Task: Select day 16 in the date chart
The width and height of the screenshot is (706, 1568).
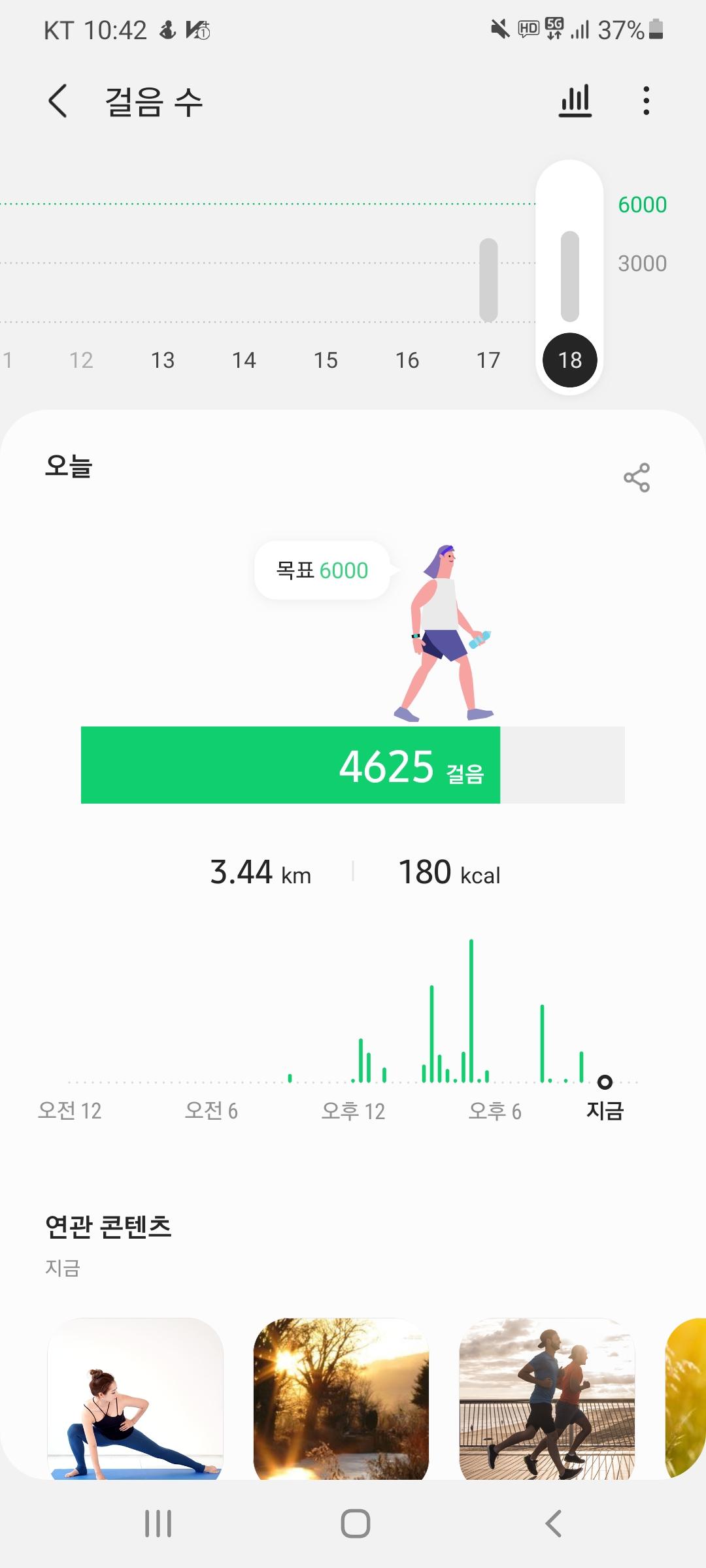Action: 407,359
